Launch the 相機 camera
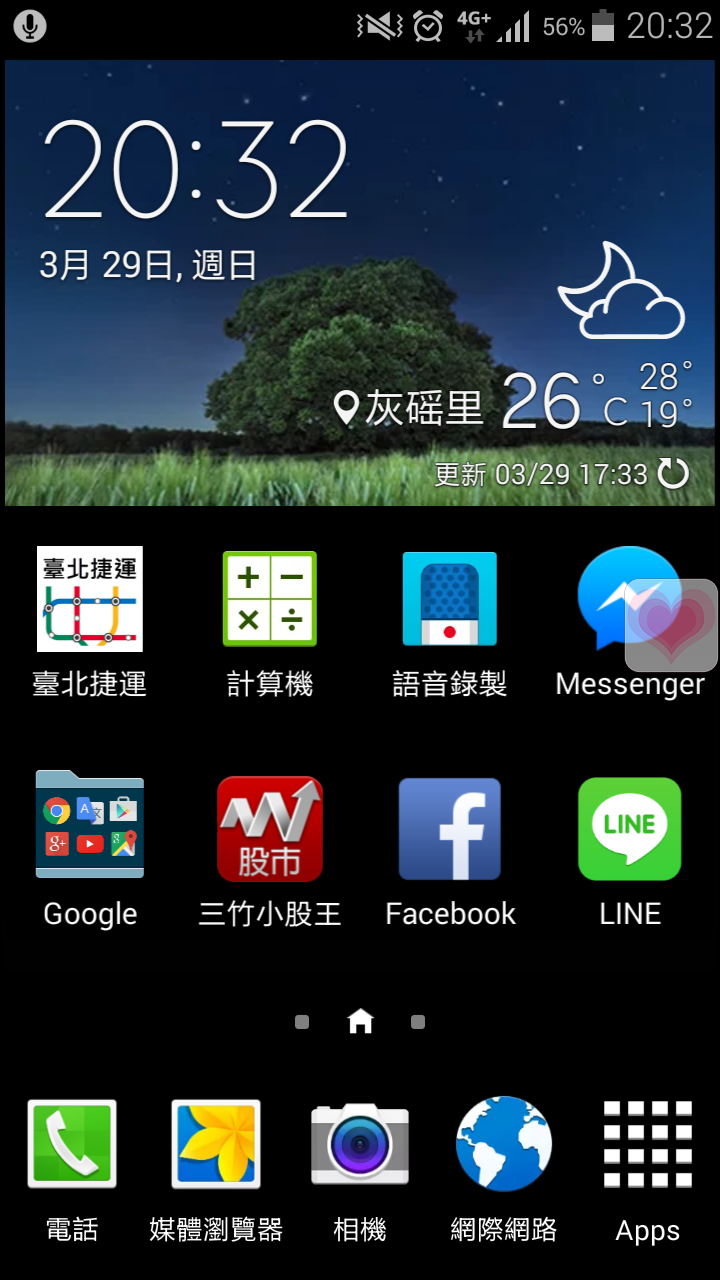 (x=360, y=1144)
